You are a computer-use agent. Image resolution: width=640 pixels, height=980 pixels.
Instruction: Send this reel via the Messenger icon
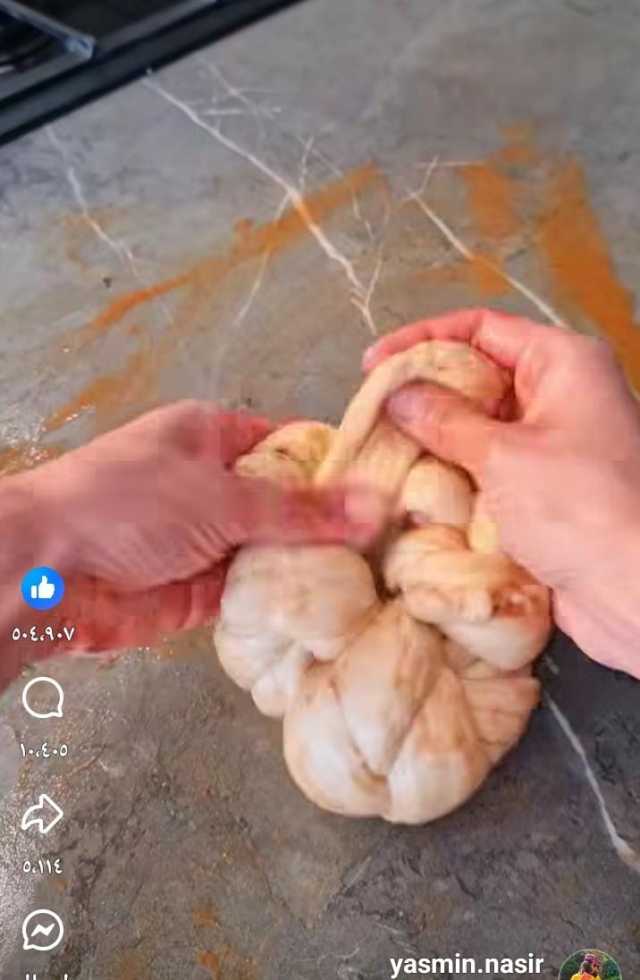point(43,930)
